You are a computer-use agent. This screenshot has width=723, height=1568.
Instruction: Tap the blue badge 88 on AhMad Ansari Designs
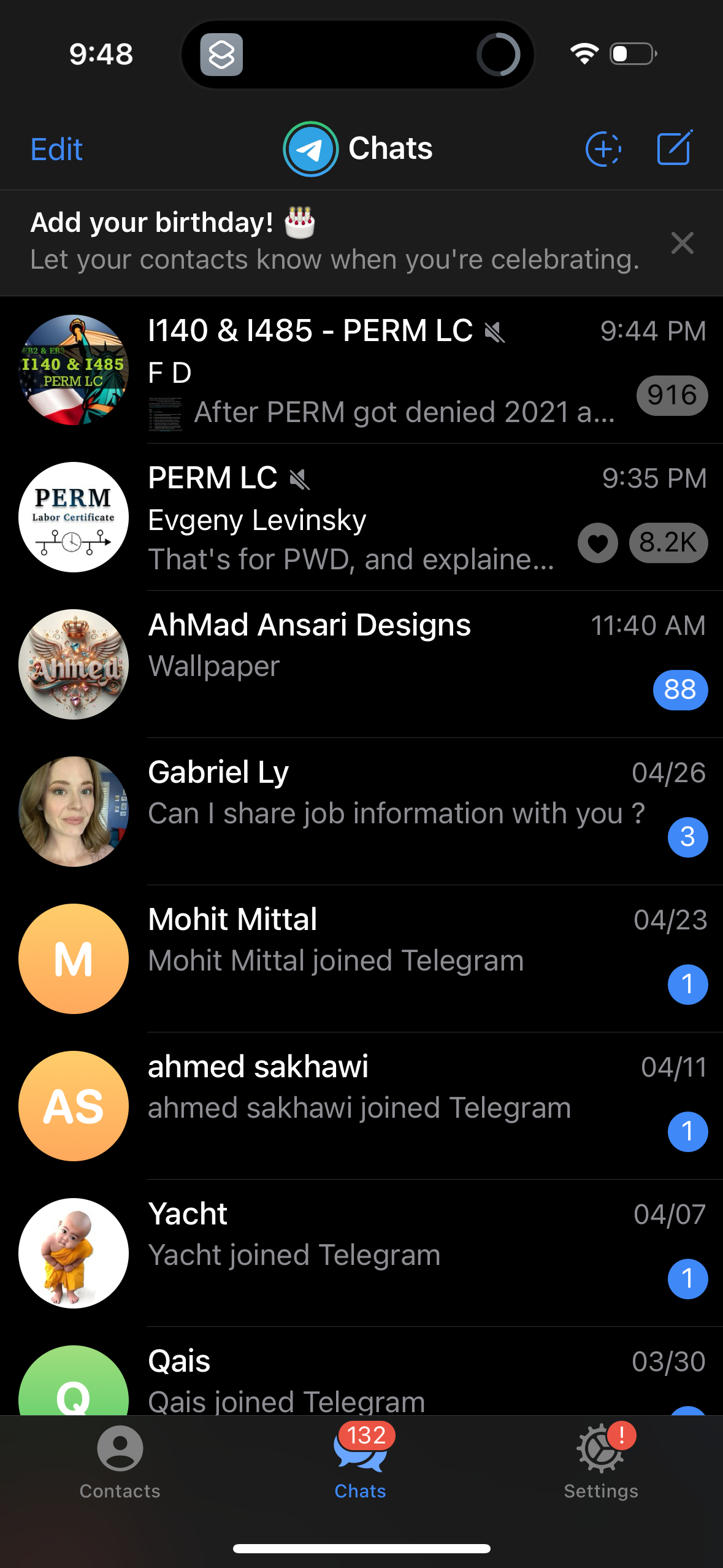pos(680,690)
